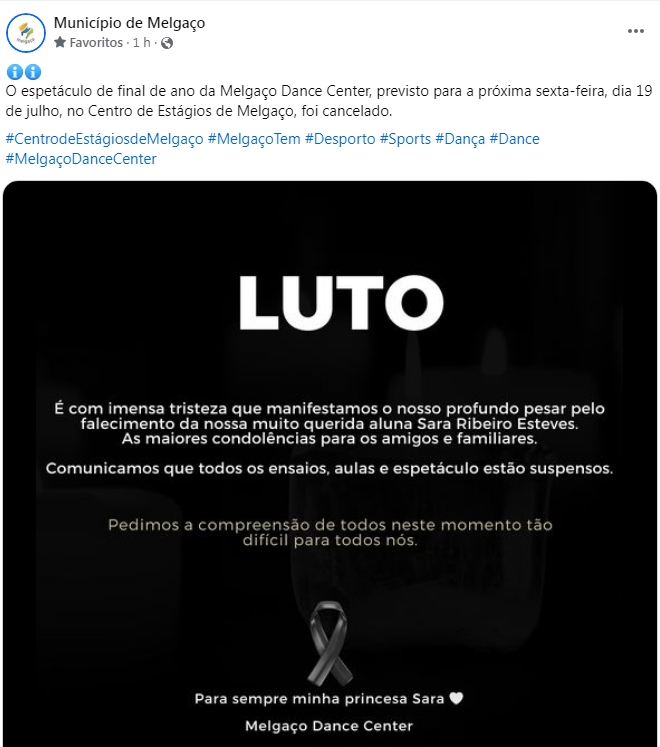Open hashtag #Dança
Viewport: 660px width, 747px height.
459,139
